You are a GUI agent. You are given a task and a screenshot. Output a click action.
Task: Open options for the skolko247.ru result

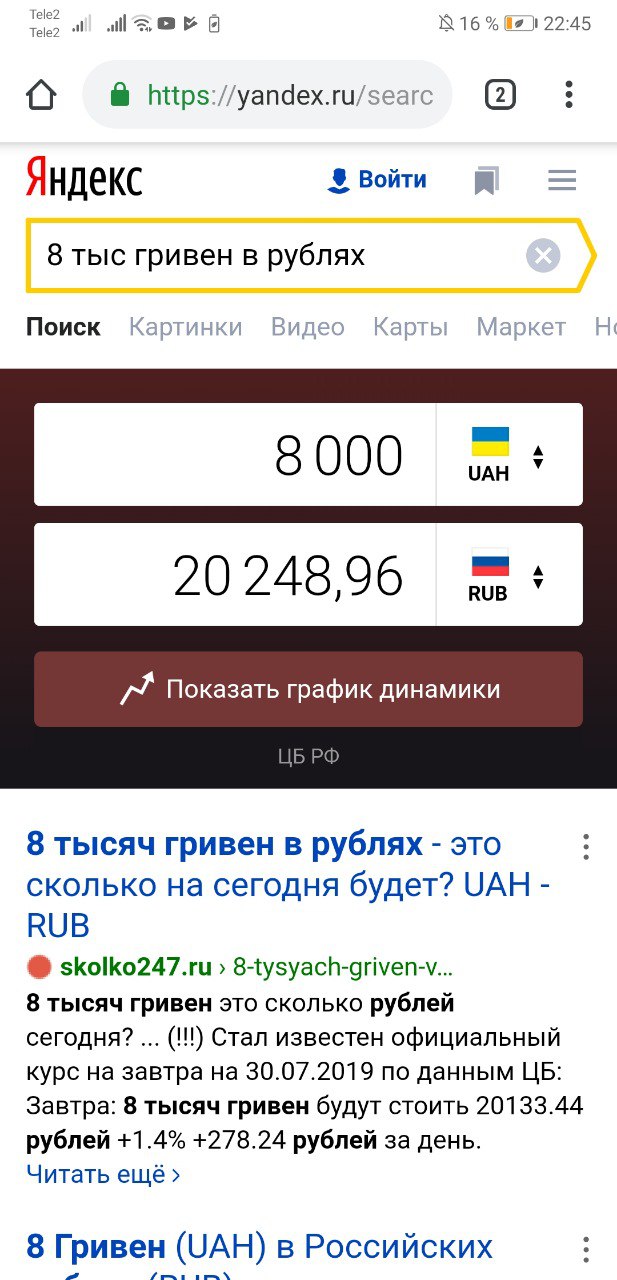(x=587, y=847)
